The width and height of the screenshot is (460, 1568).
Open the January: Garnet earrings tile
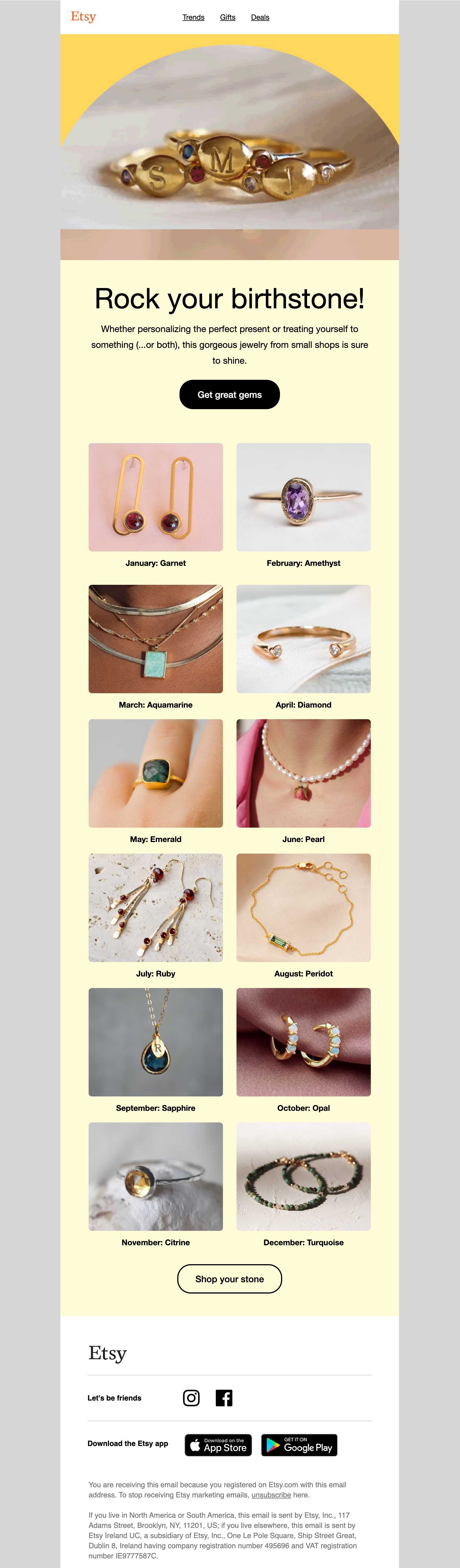(x=156, y=497)
